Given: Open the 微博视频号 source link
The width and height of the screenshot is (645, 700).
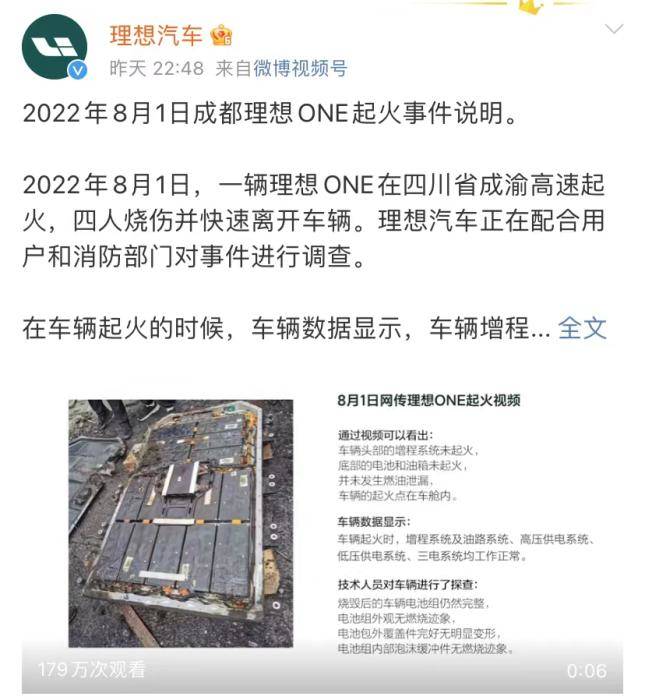Looking at the screenshot, I should click(x=300, y=68).
